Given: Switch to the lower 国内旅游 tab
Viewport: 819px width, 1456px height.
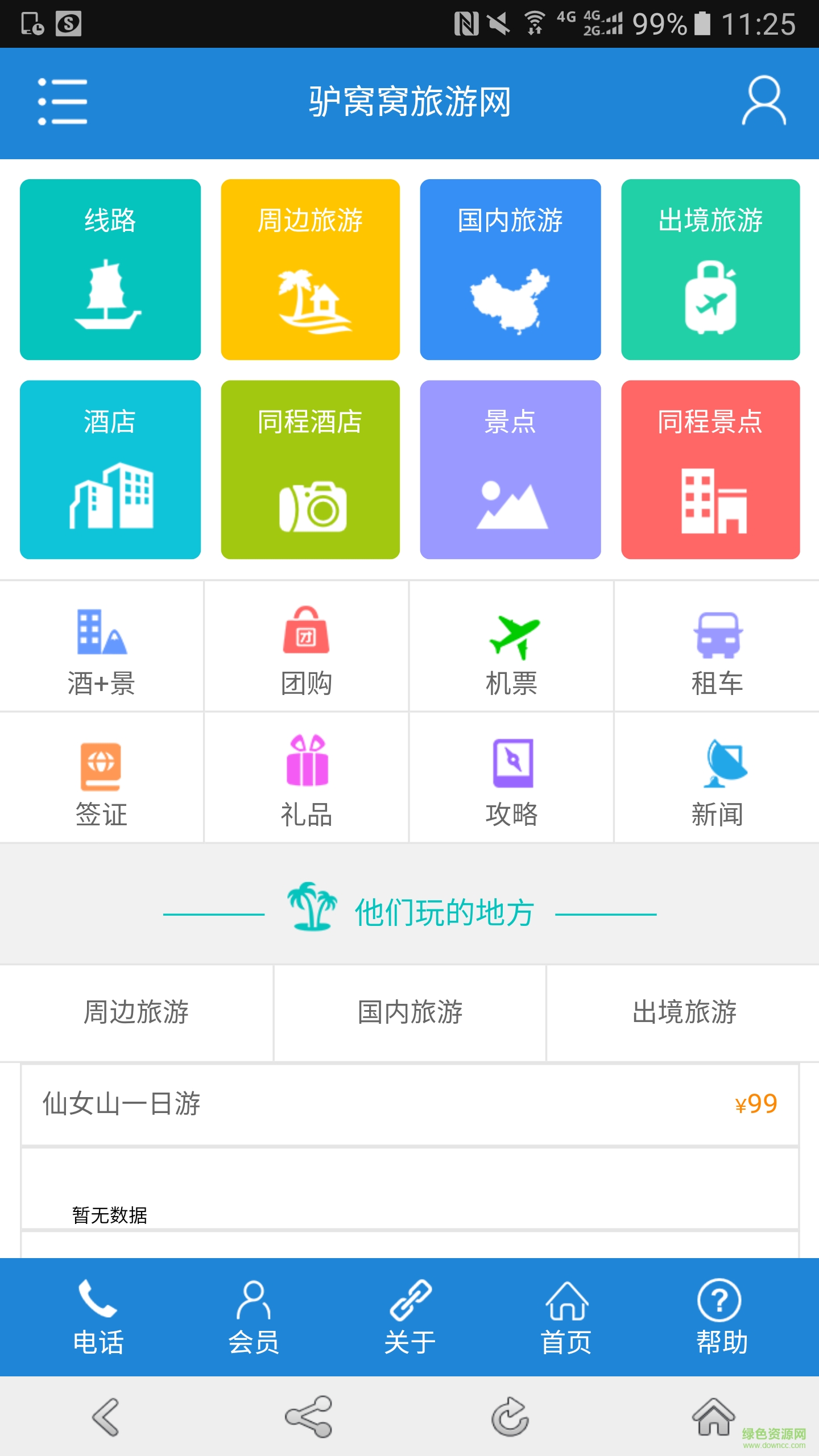Looking at the screenshot, I should (x=410, y=1012).
